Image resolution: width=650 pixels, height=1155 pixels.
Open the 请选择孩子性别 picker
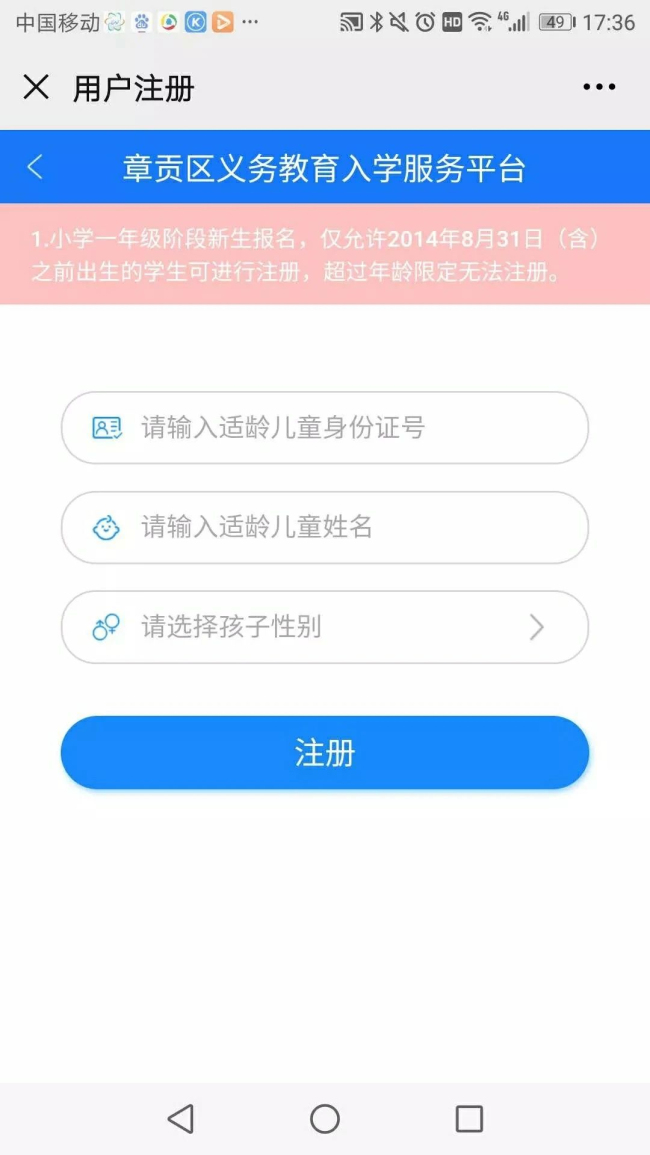pyautogui.click(x=325, y=627)
